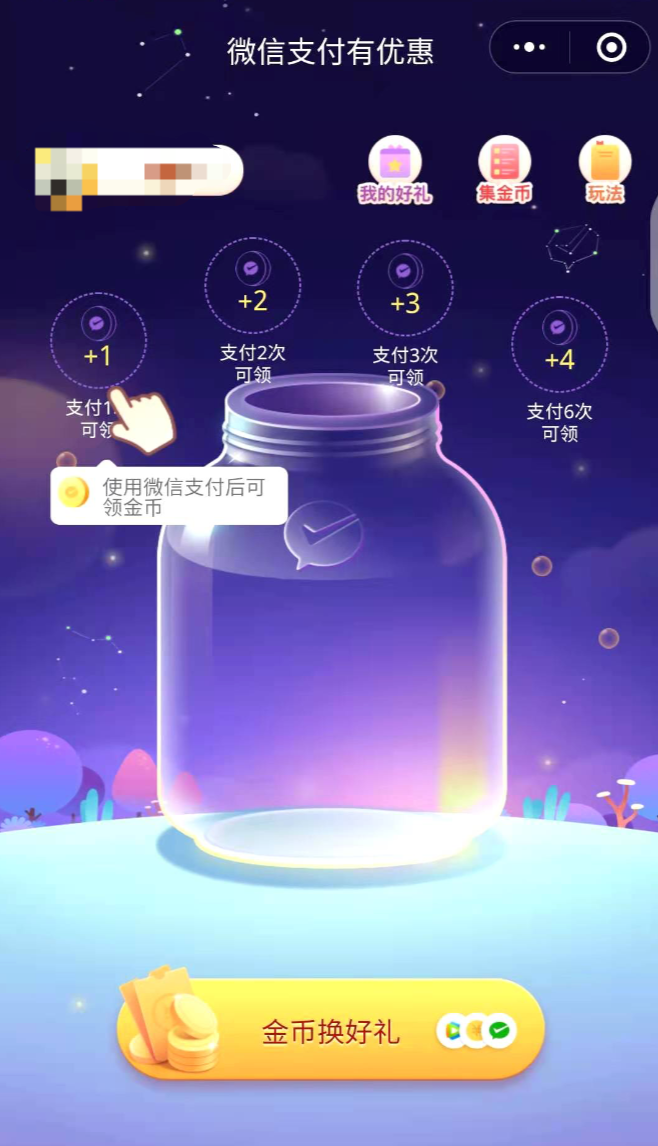Claim the +2 coin bubble

click(x=252, y=285)
